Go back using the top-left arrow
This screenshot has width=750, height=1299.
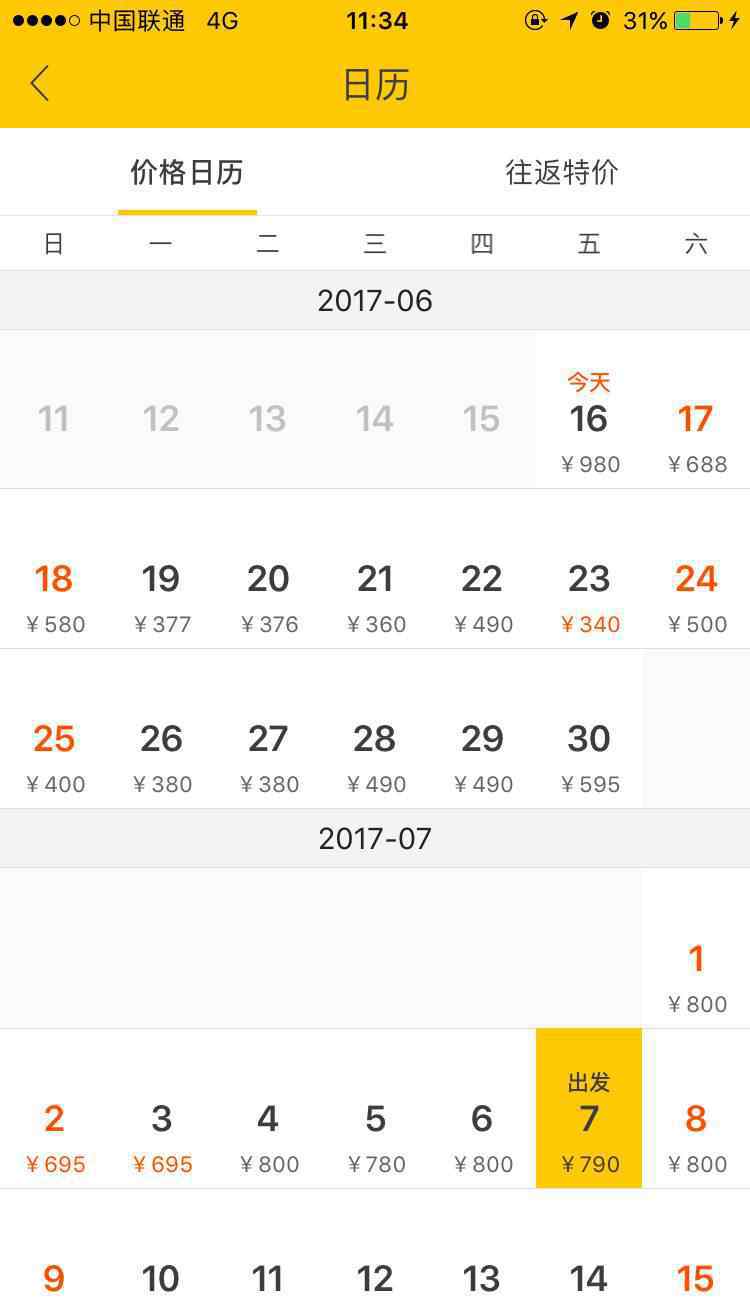[40, 84]
